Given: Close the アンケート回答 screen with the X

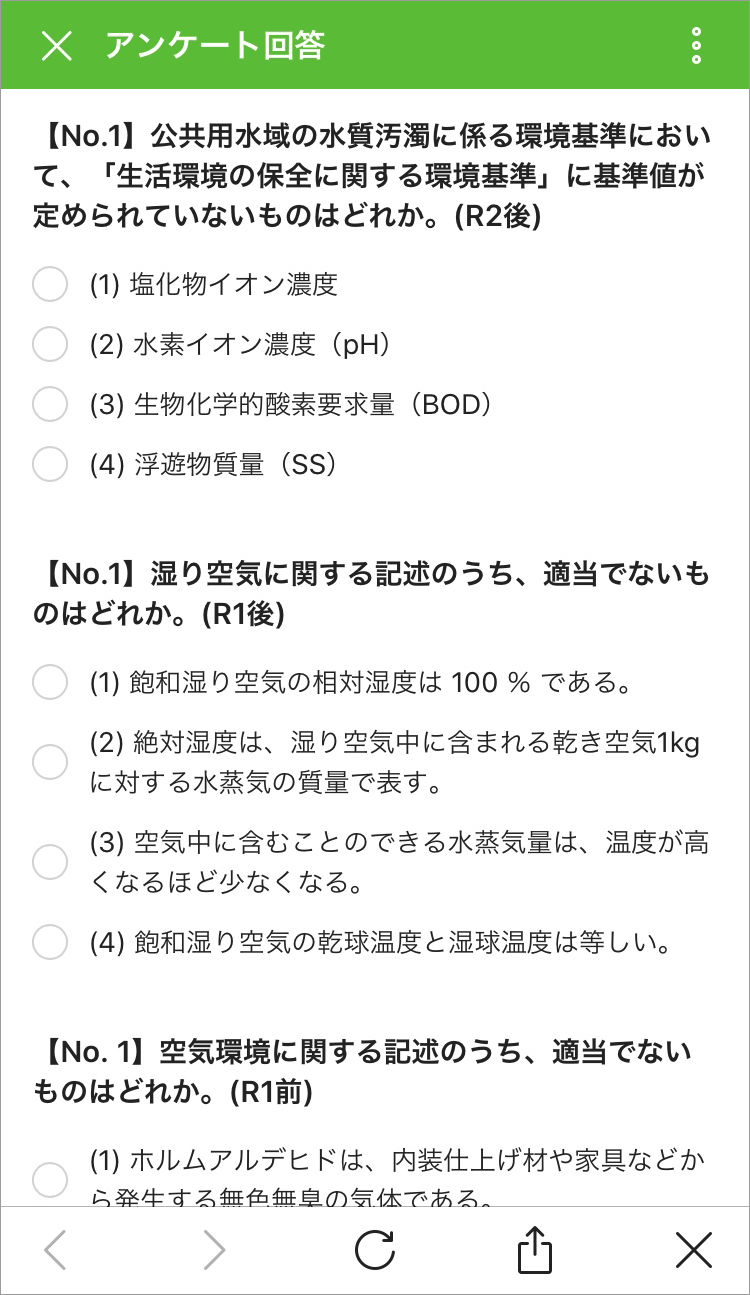Looking at the screenshot, I should point(57,45).
